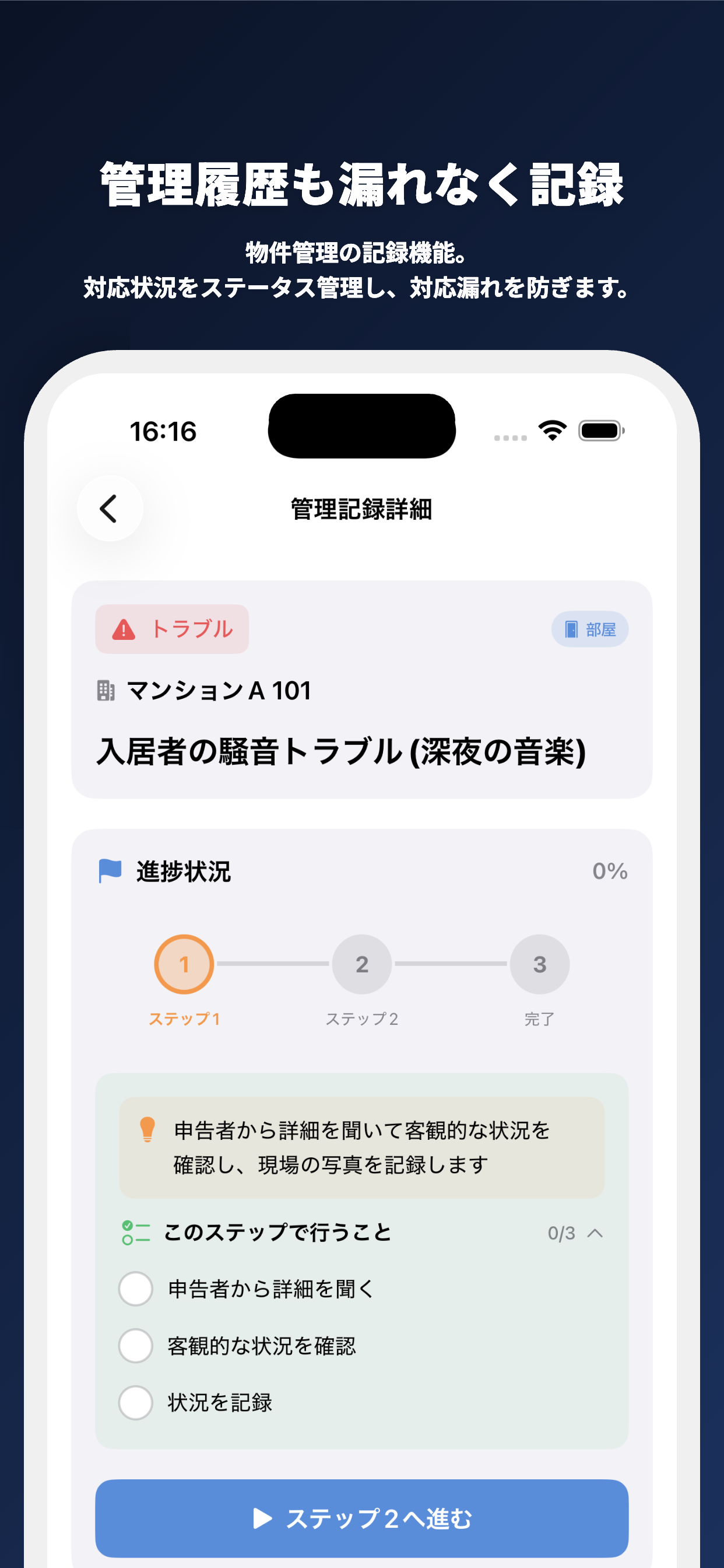724x1568 pixels.
Task: Check the 申告者から詳細を聞く task circle
Action: (x=135, y=1288)
